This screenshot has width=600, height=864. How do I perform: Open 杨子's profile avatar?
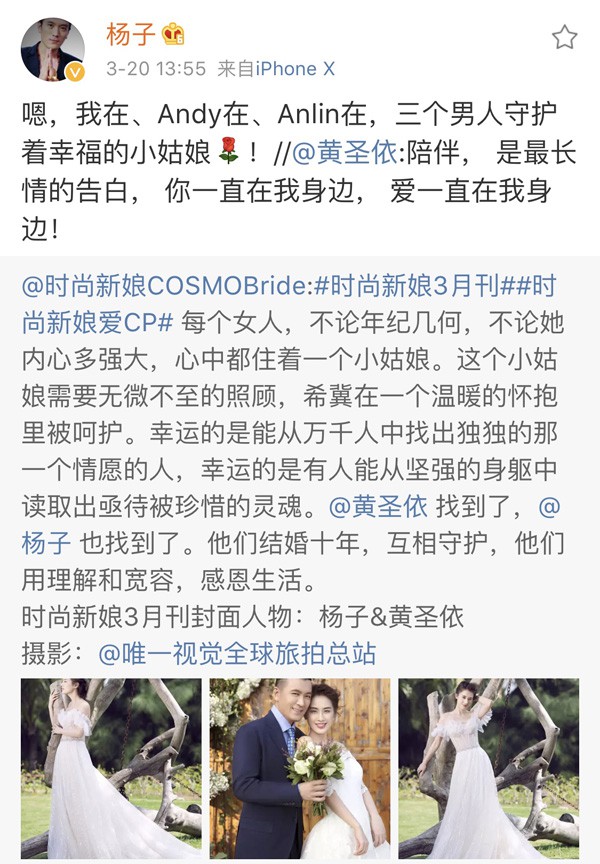(x=53, y=50)
